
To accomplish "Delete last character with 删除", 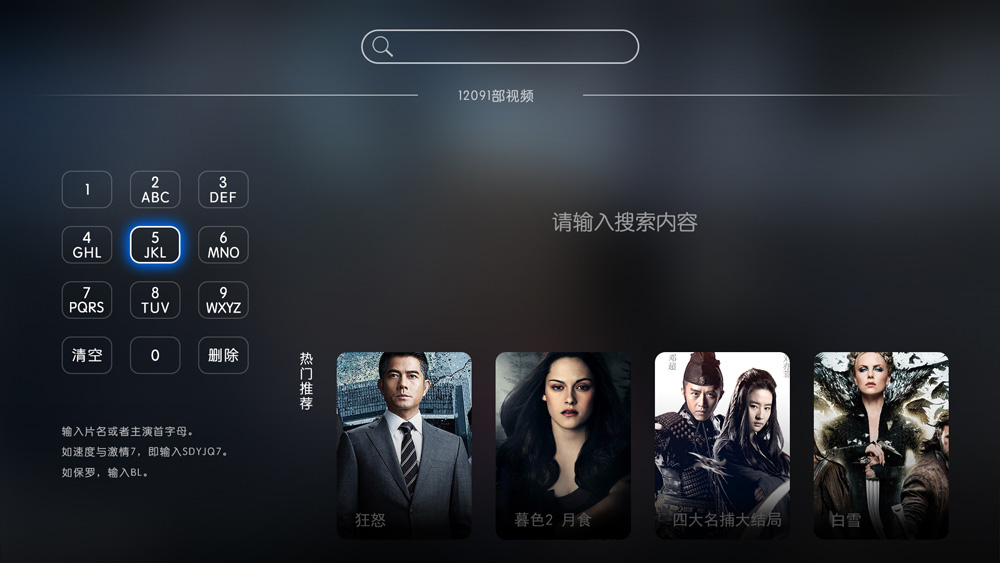I will click(223, 355).
